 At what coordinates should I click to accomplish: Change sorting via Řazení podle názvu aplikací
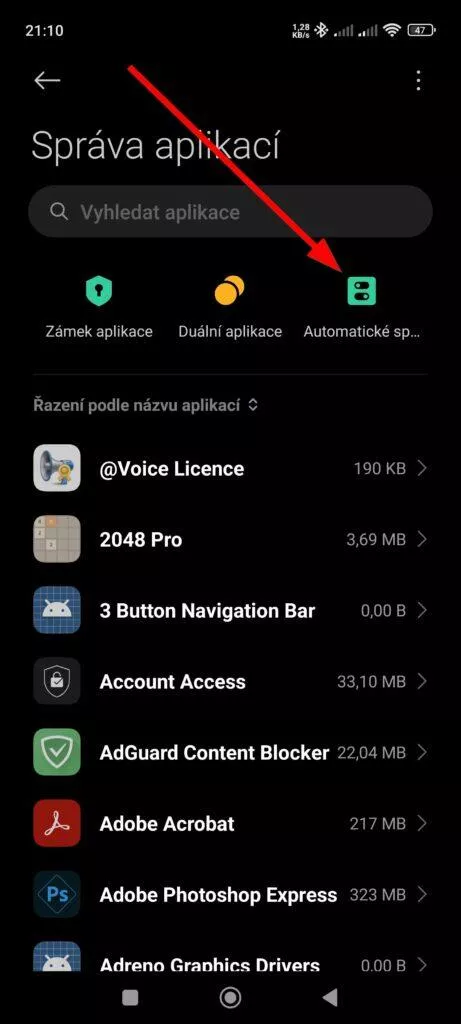coord(146,405)
